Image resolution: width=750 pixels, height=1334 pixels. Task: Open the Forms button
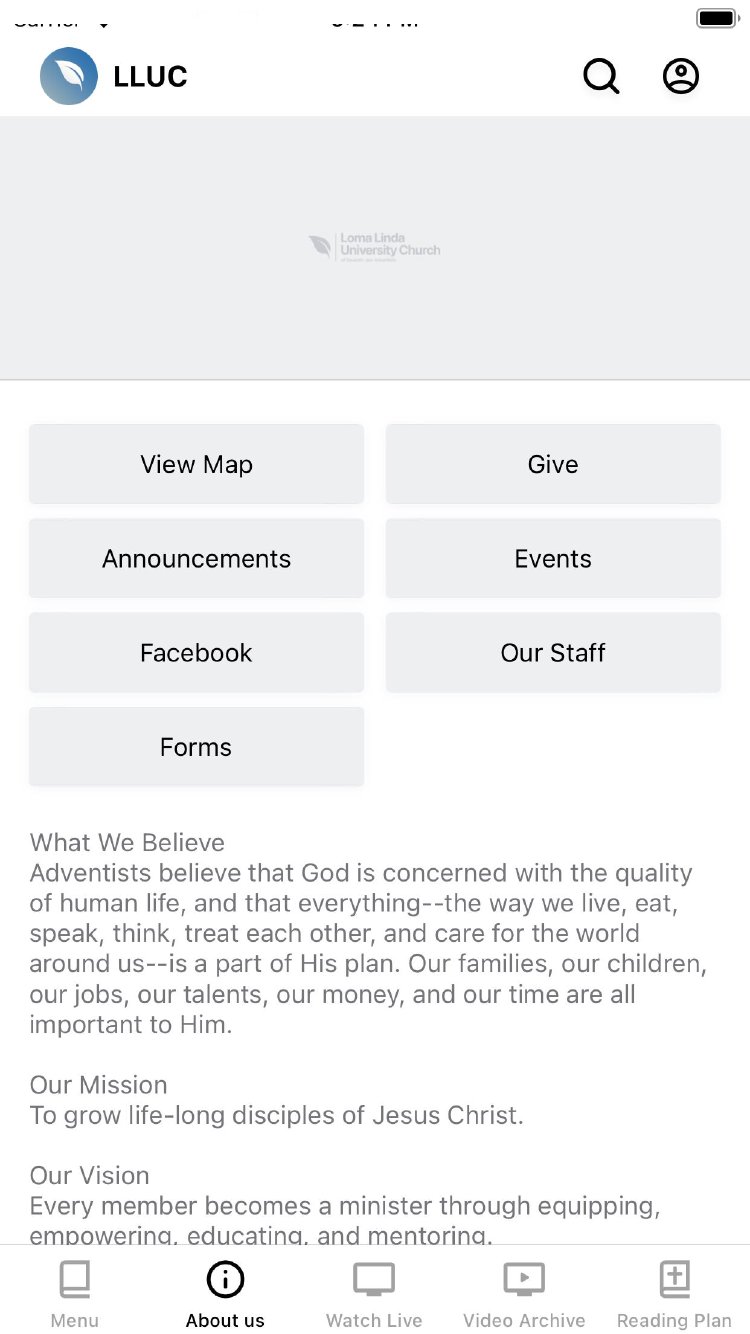pos(196,746)
